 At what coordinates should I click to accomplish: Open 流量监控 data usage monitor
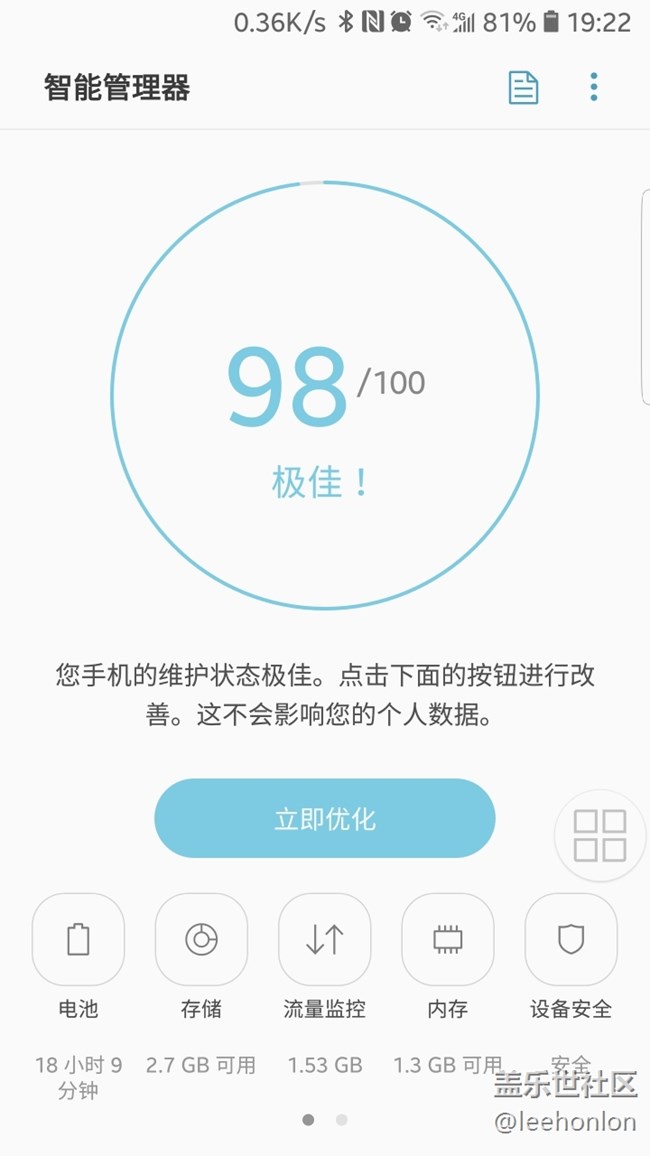click(x=325, y=940)
